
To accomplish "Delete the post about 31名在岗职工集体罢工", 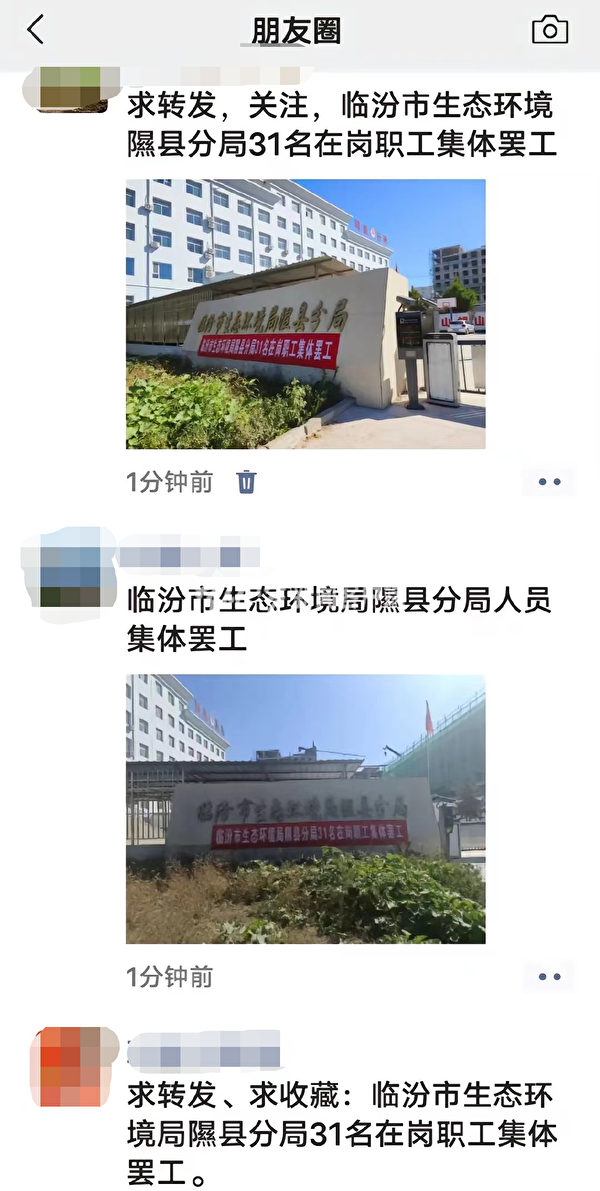I will coord(246,482).
